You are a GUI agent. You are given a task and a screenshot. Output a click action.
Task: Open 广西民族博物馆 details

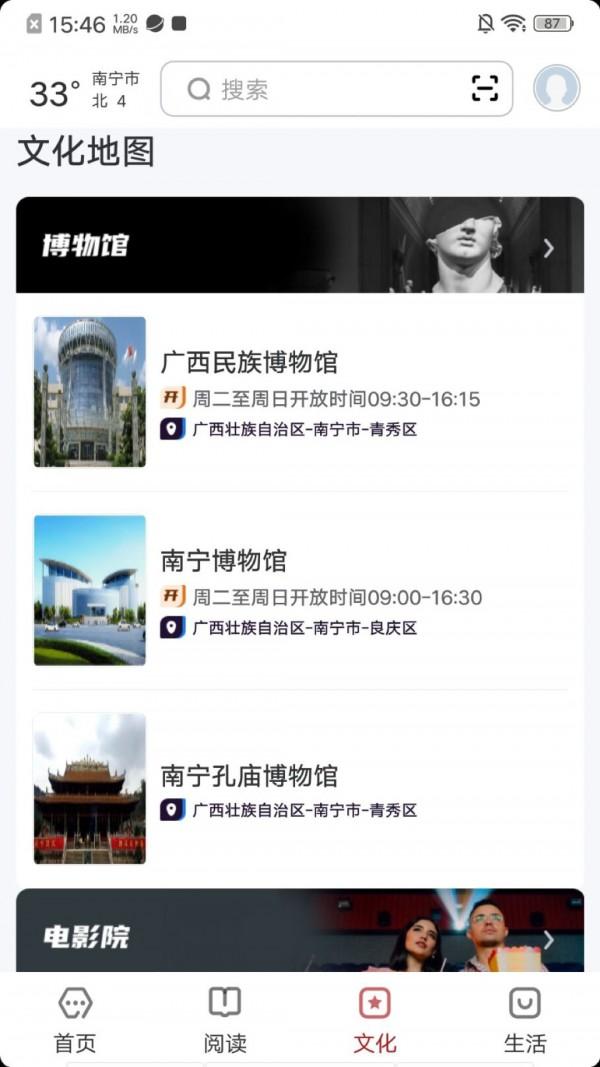click(x=300, y=392)
